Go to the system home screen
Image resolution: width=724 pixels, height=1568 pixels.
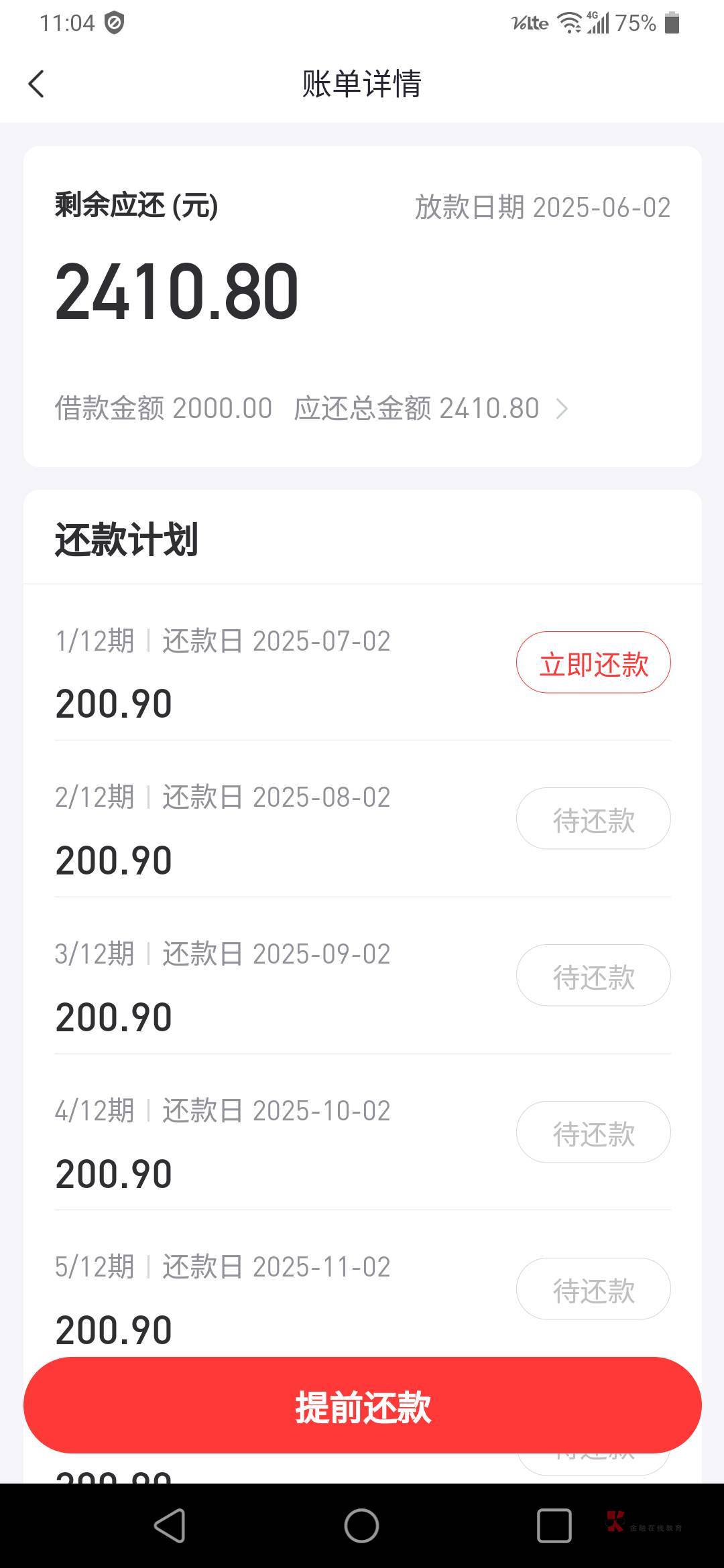(x=362, y=1526)
